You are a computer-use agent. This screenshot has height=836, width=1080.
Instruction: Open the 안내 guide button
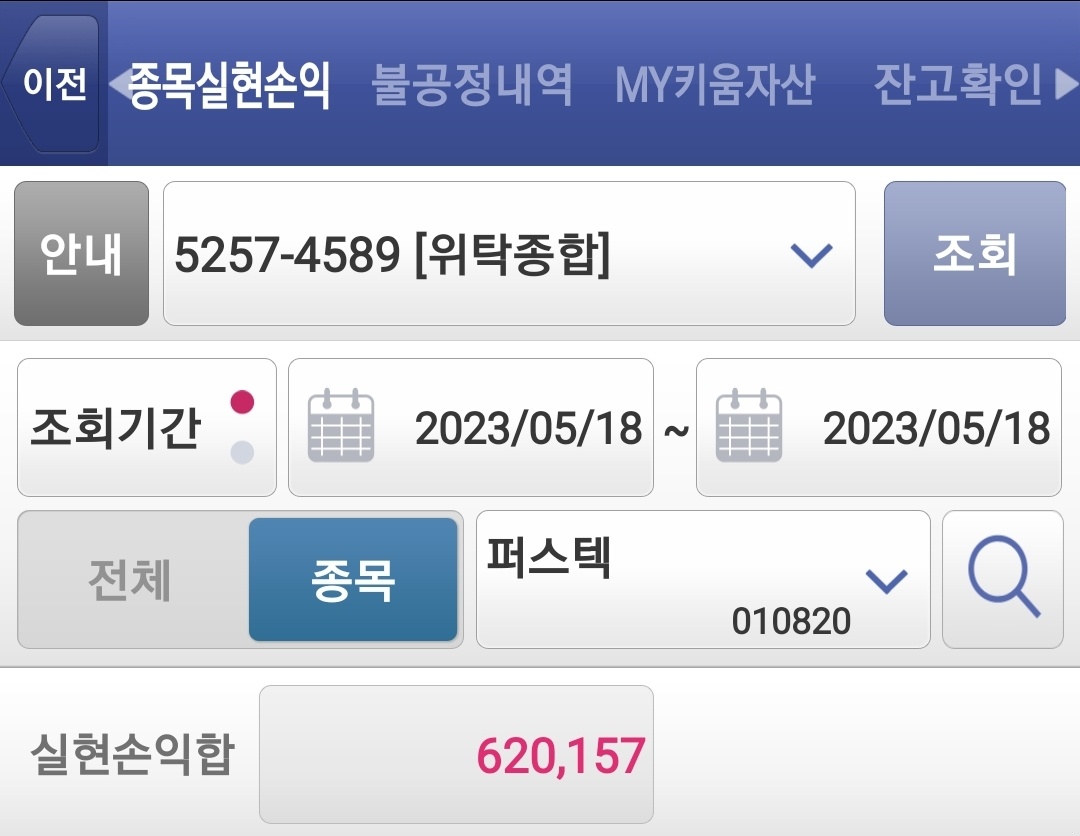81,254
